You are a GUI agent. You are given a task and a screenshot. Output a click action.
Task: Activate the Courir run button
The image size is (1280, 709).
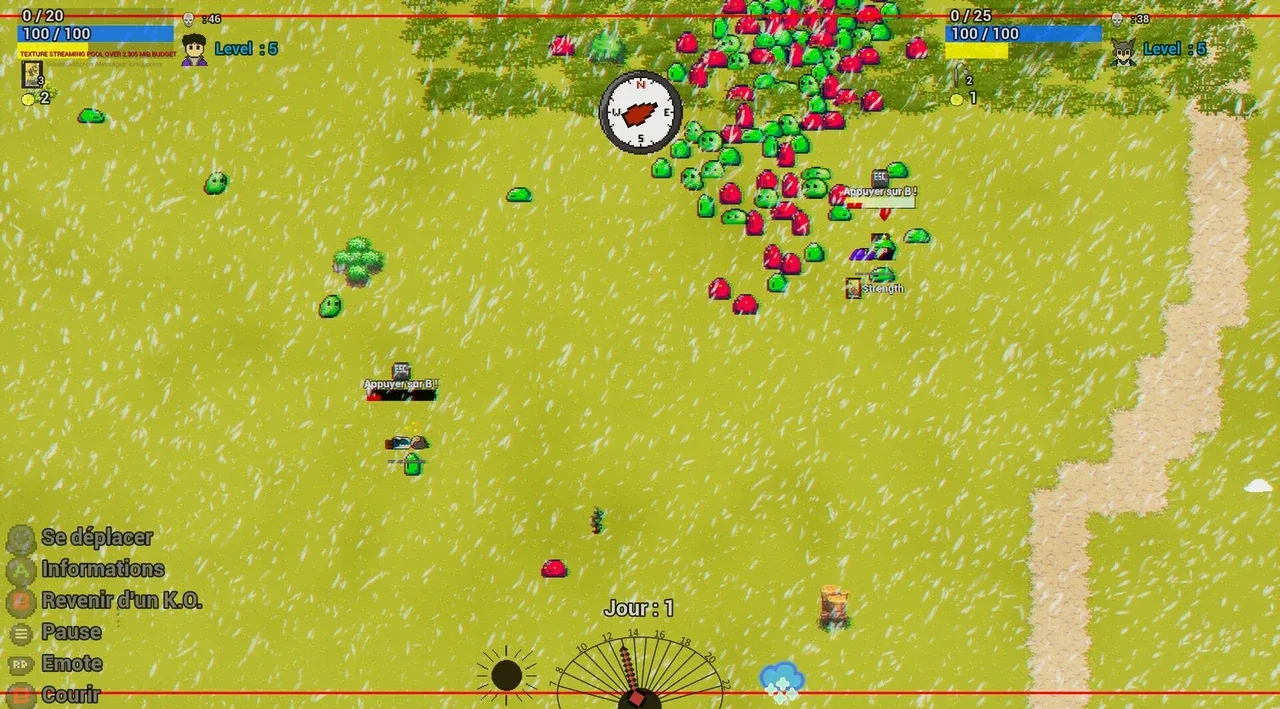(x=21, y=694)
